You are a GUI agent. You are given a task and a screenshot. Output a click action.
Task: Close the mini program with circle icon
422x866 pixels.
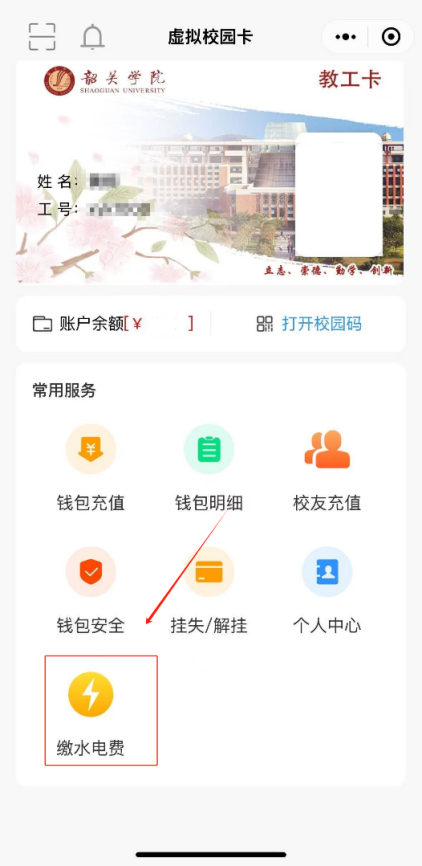tap(391, 37)
